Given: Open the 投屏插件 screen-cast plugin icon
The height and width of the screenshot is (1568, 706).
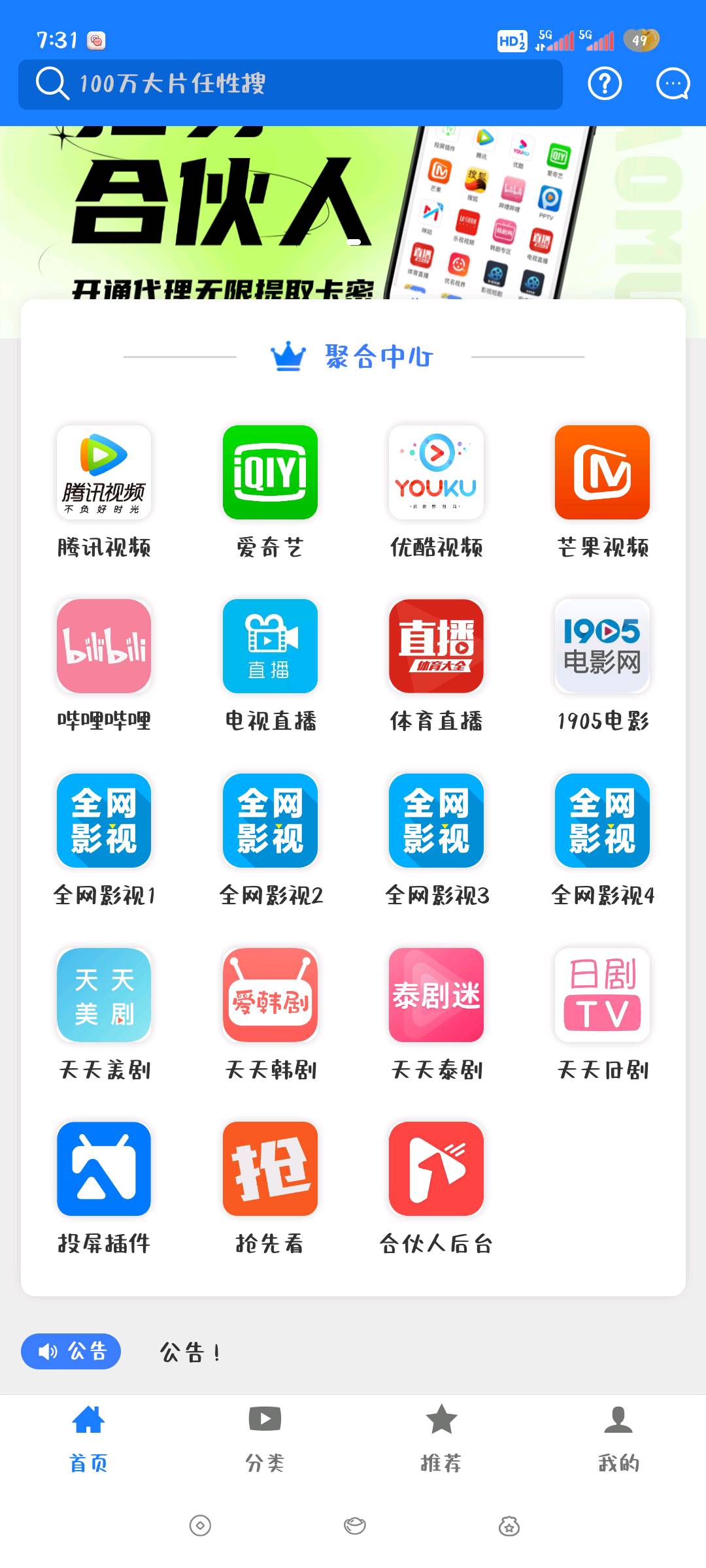Looking at the screenshot, I should coord(105,1169).
